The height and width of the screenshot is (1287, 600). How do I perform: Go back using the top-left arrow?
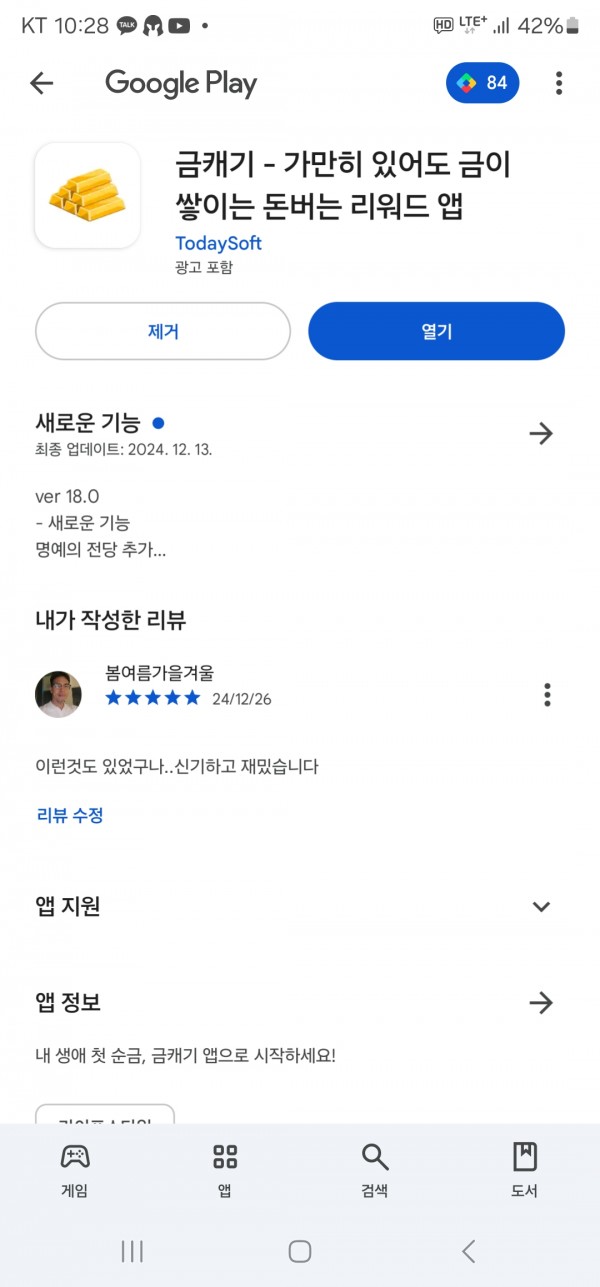[41, 83]
